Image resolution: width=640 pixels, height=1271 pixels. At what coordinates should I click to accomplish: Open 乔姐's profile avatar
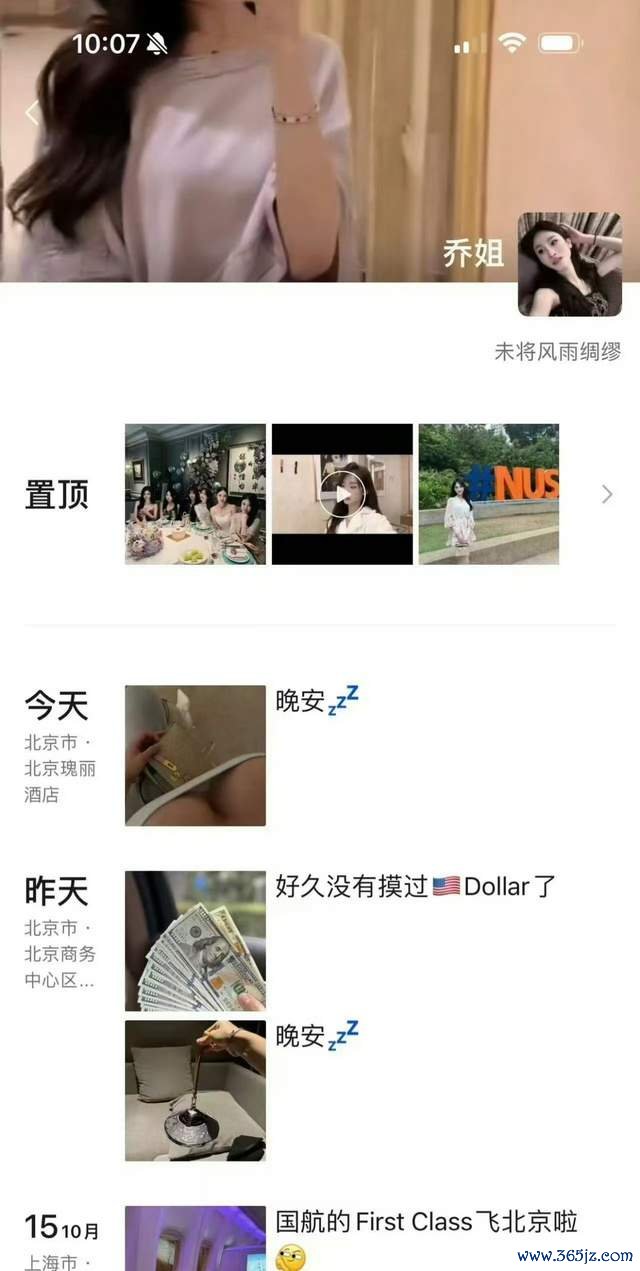pyautogui.click(x=570, y=264)
